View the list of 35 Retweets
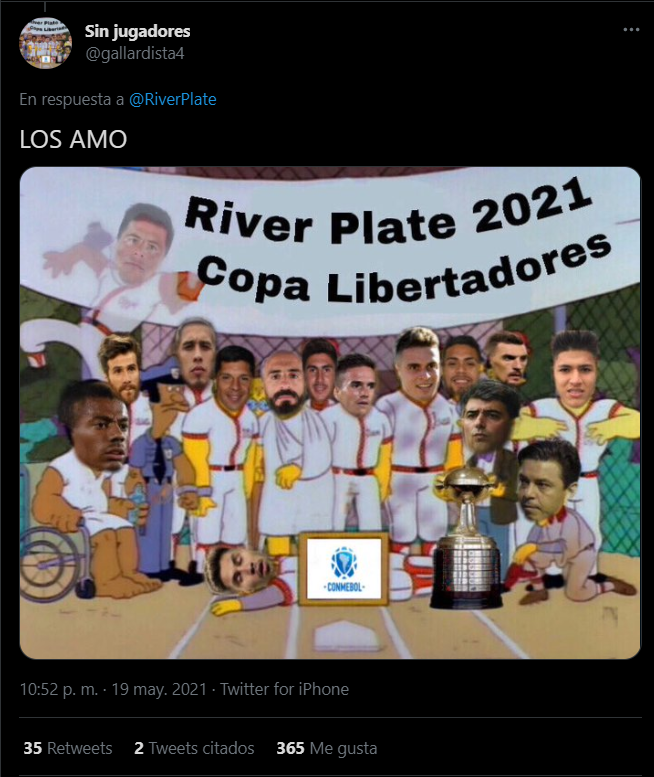 pyautogui.click(x=67, y=748)
